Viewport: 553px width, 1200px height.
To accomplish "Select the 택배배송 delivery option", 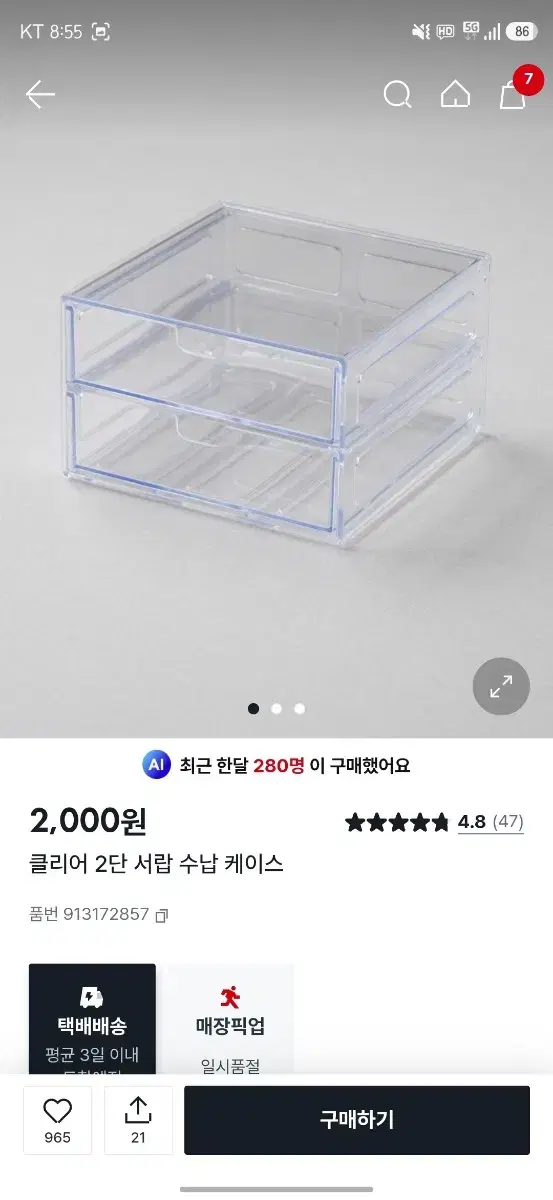I will coord(92,1019).
